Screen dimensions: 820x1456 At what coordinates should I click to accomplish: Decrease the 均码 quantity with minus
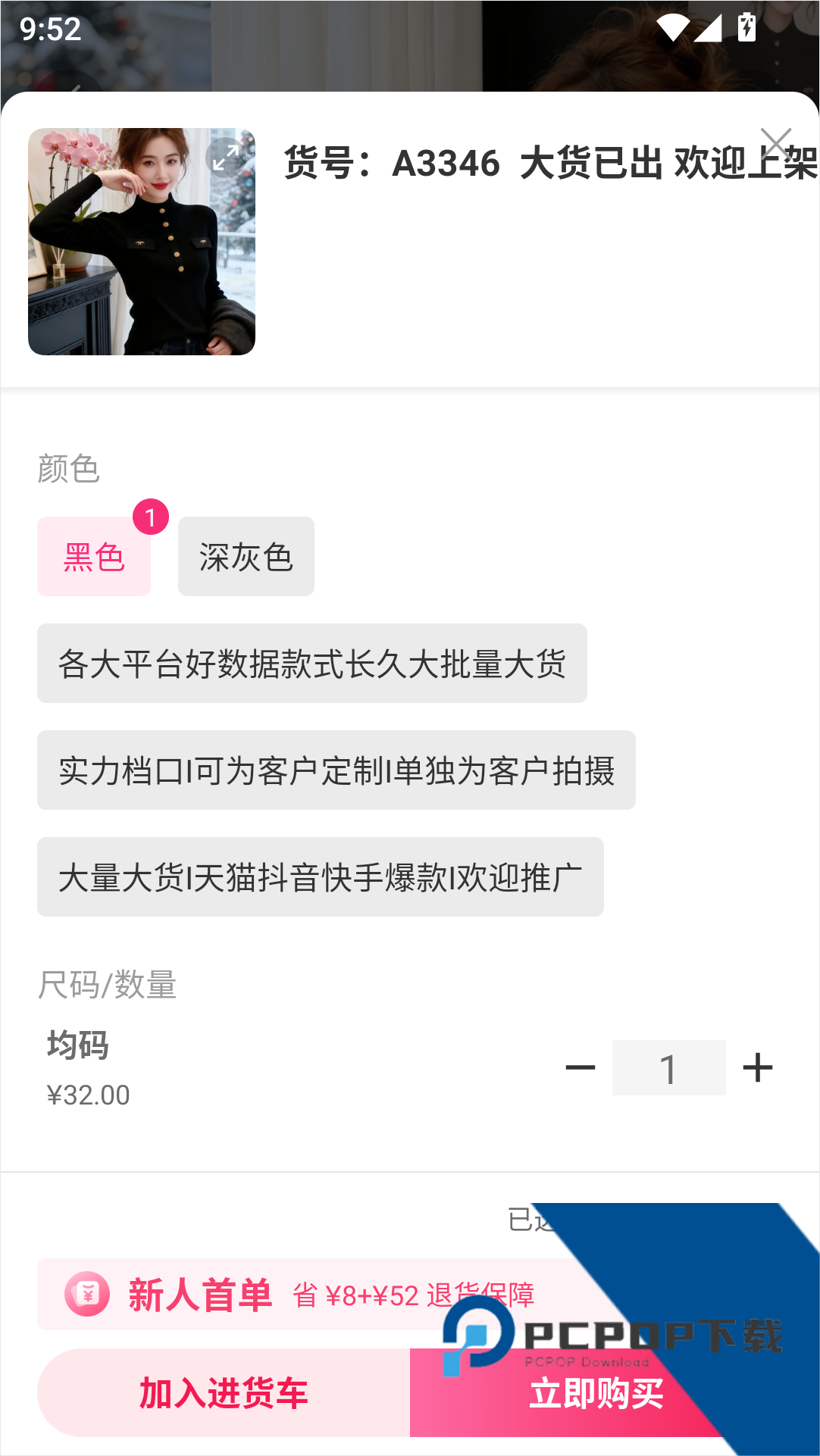point(581,1067)
